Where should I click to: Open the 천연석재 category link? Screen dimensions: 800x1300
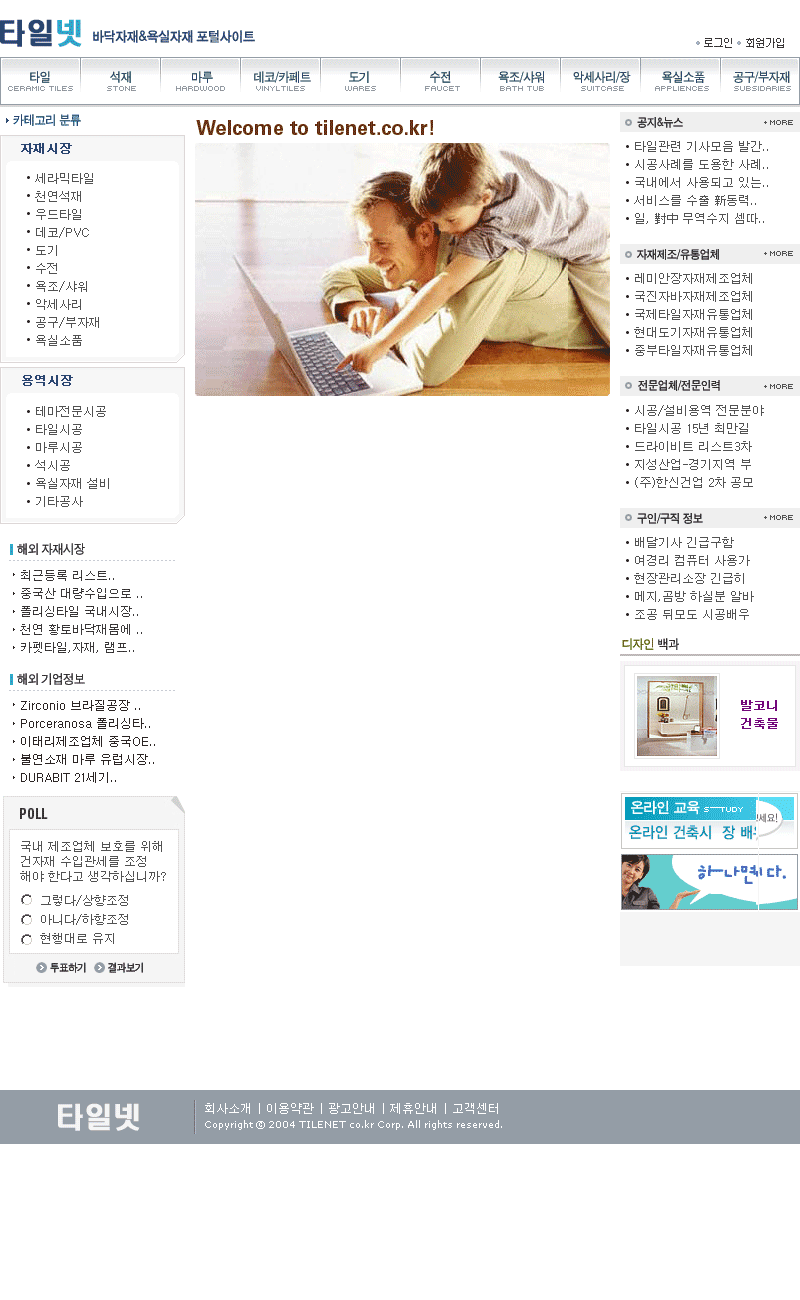(x=58, y=196)
